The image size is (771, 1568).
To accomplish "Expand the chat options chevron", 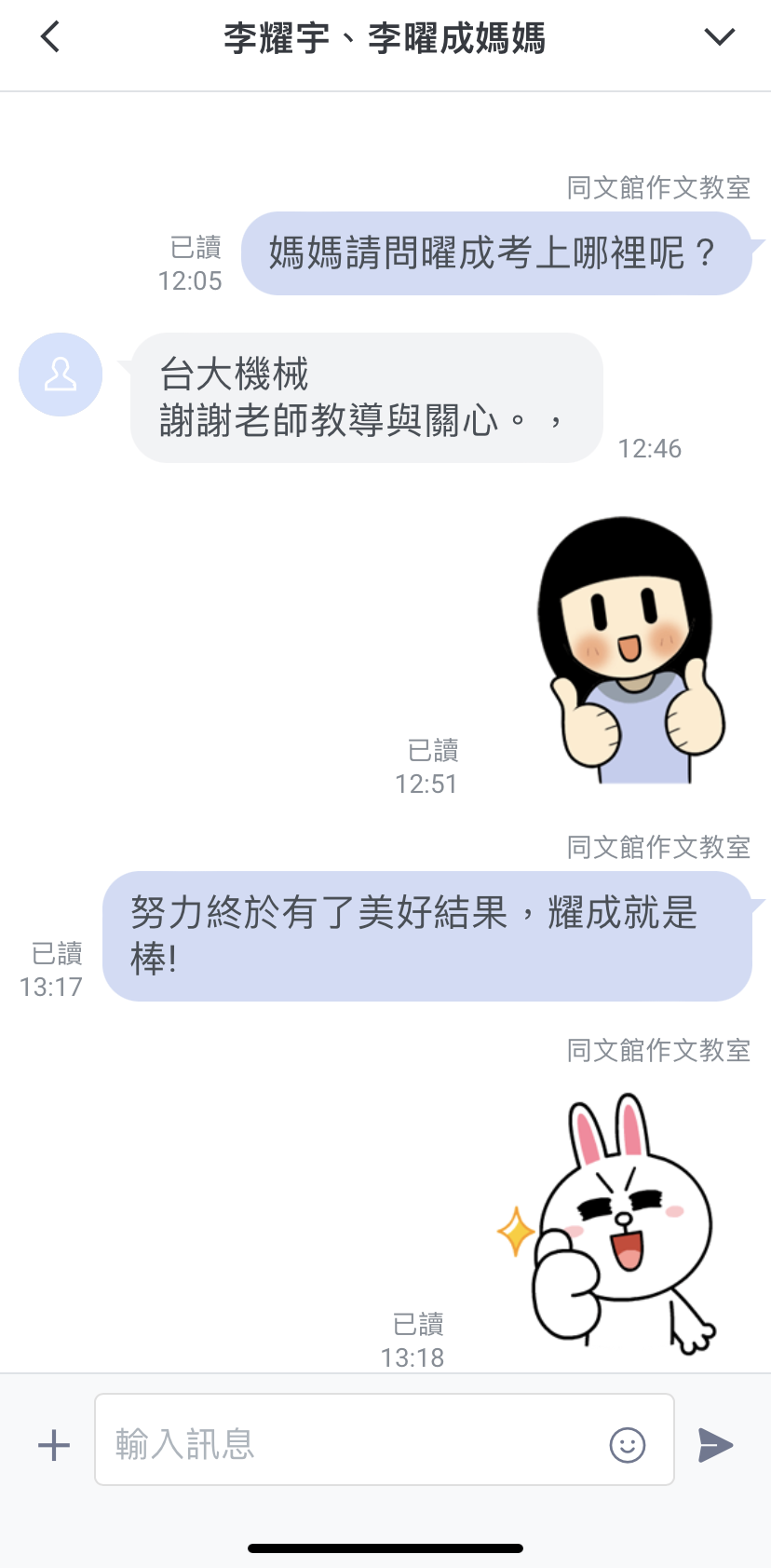I will pos(719,37).
